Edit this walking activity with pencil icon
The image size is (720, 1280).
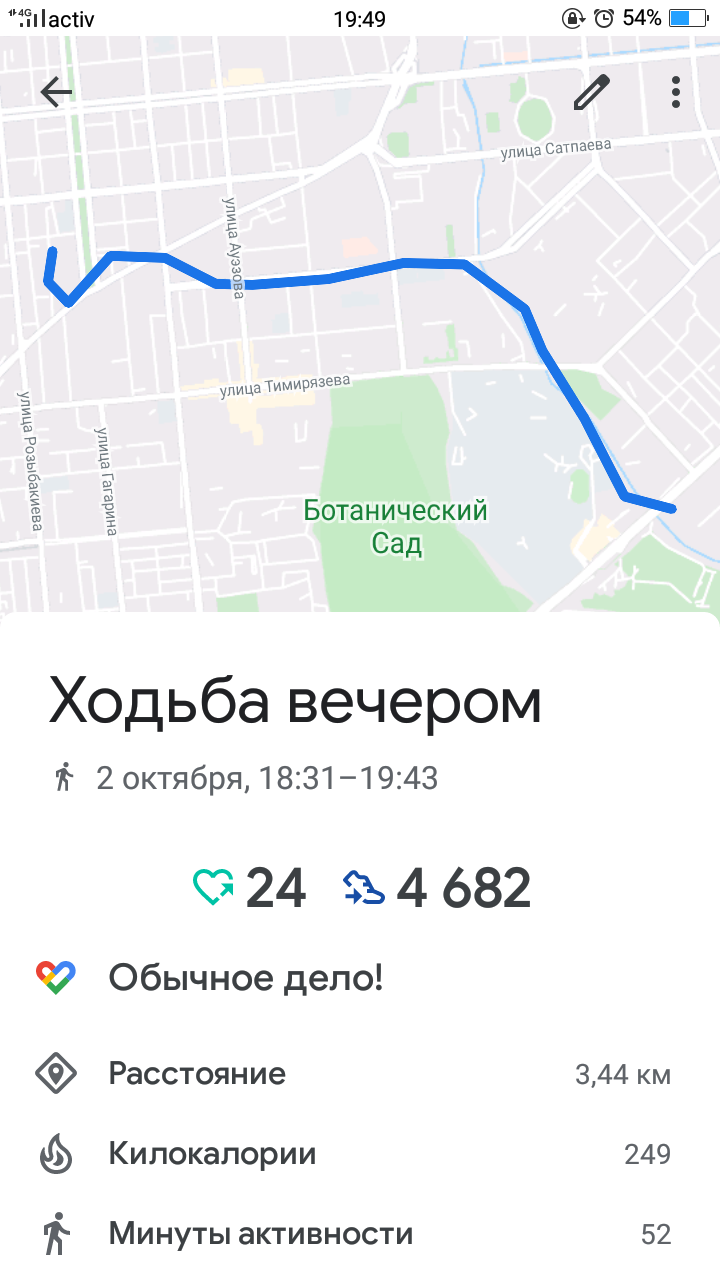pyautogui.click(x=591, y=92)
